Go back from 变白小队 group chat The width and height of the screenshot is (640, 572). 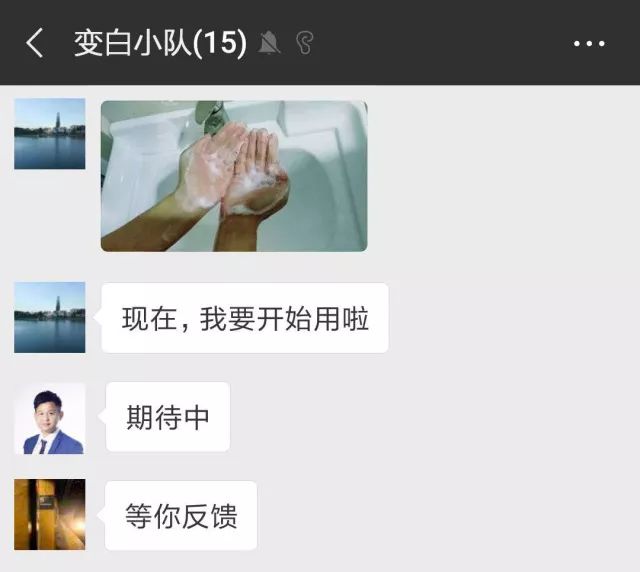35,43
